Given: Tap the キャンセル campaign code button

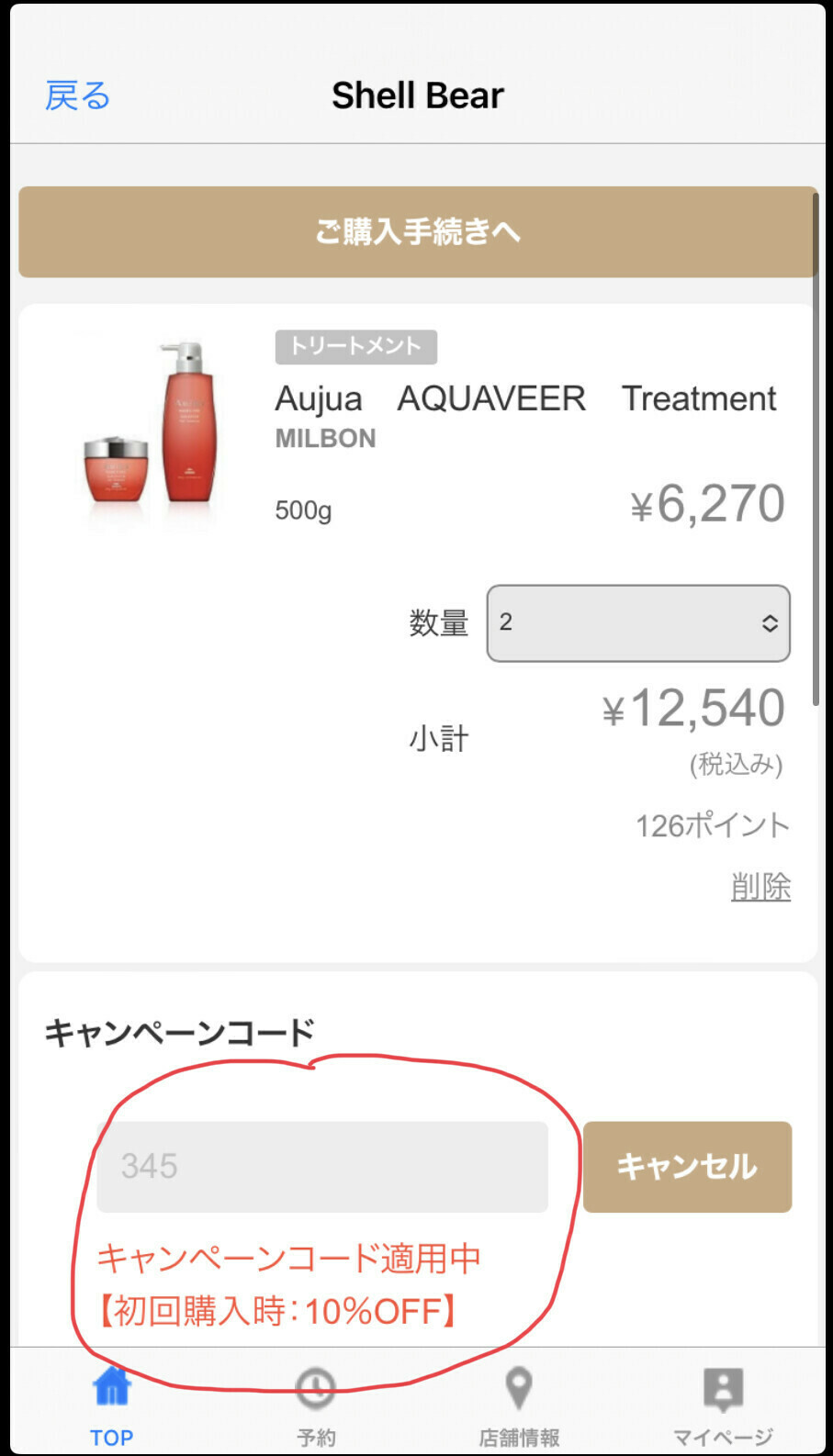Looking at the screenshot, I should pyautogui.click(x=687, y=1166).
